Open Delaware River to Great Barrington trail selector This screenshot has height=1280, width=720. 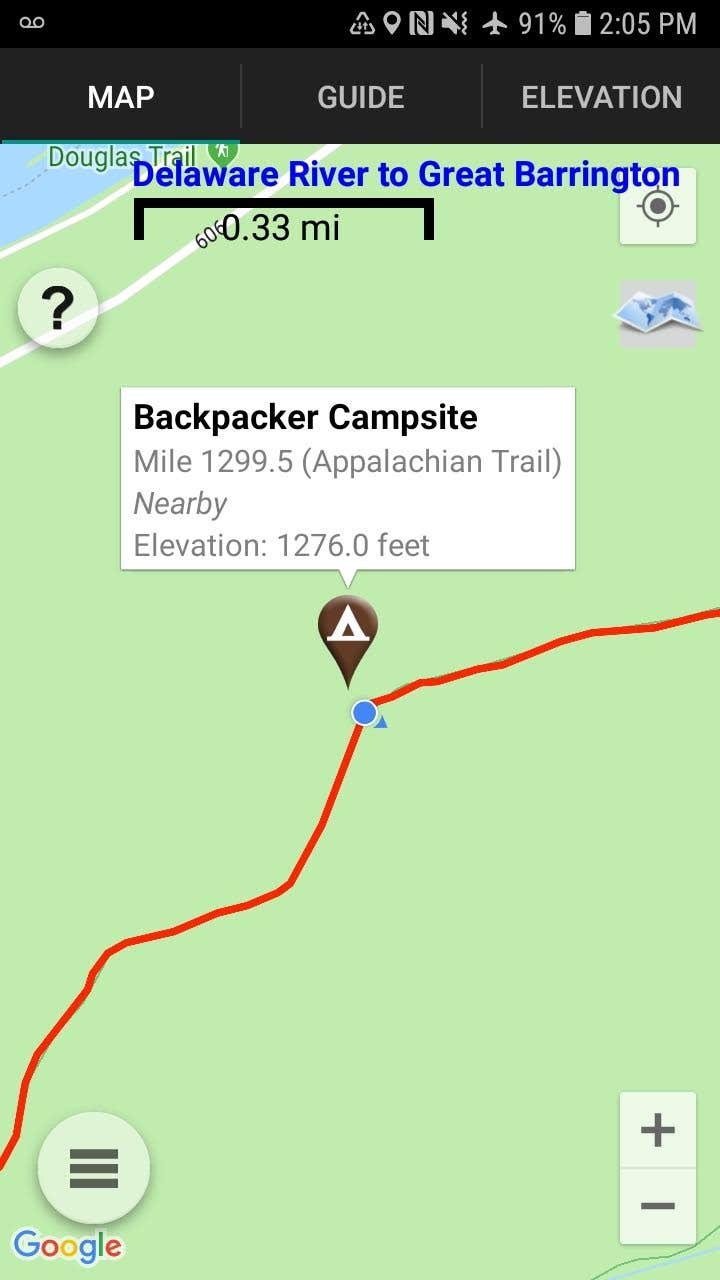(x=409, y=173)
